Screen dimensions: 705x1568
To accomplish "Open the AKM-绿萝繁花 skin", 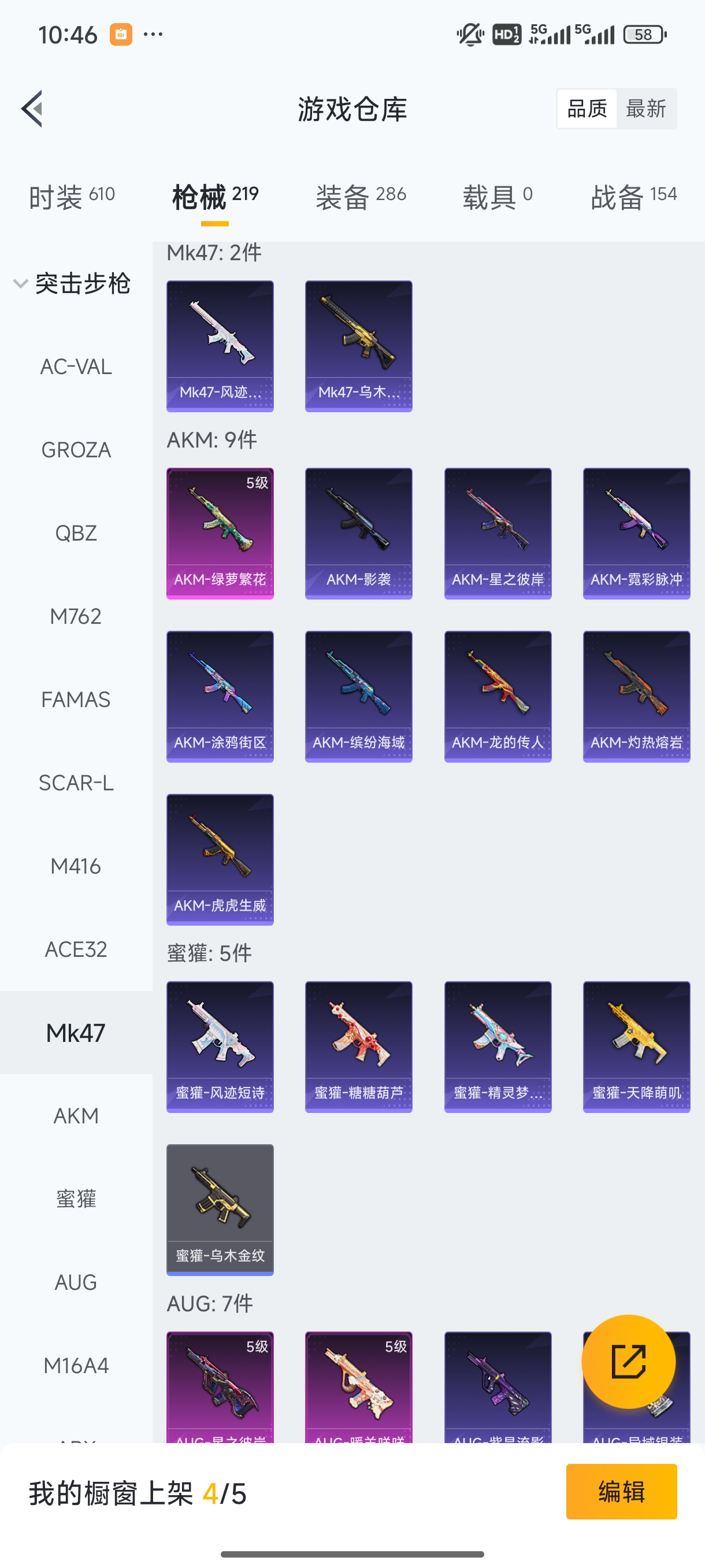I will point(220,533).
